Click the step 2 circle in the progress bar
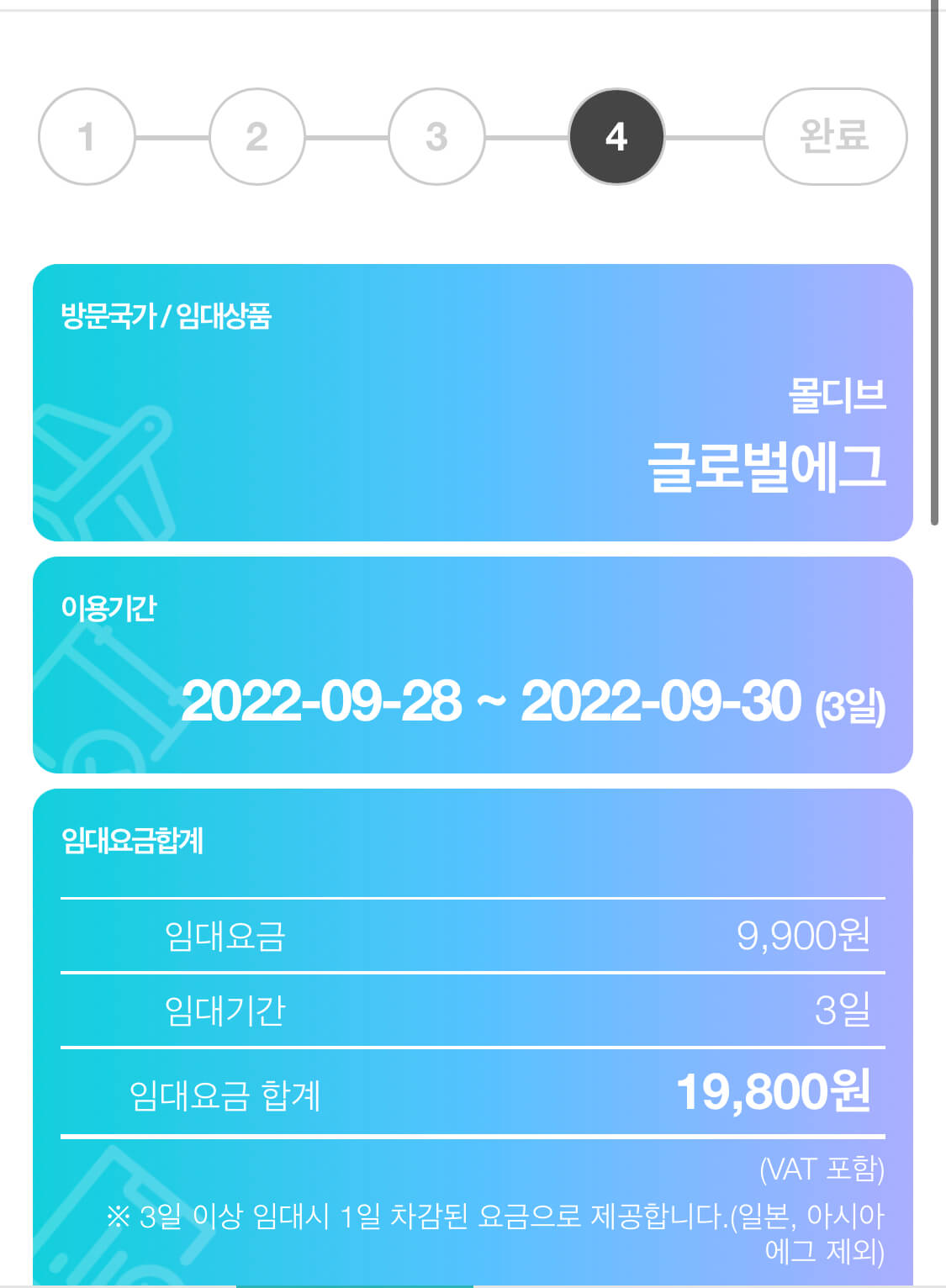The width and height of the screenshot is (946, 1288). (x=256, y=137)
